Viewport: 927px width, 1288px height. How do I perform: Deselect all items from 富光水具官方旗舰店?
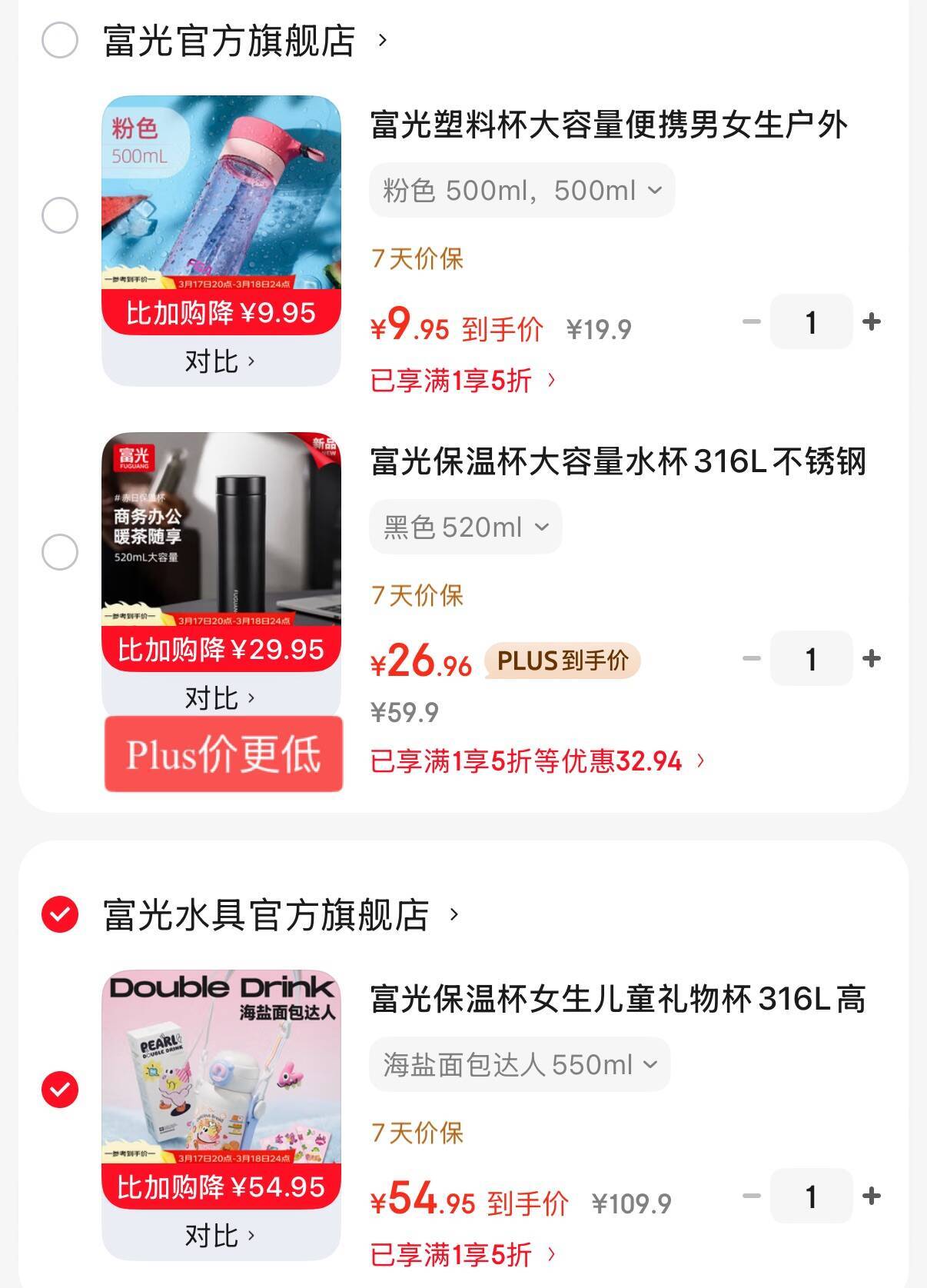click(x=60, y=914)
